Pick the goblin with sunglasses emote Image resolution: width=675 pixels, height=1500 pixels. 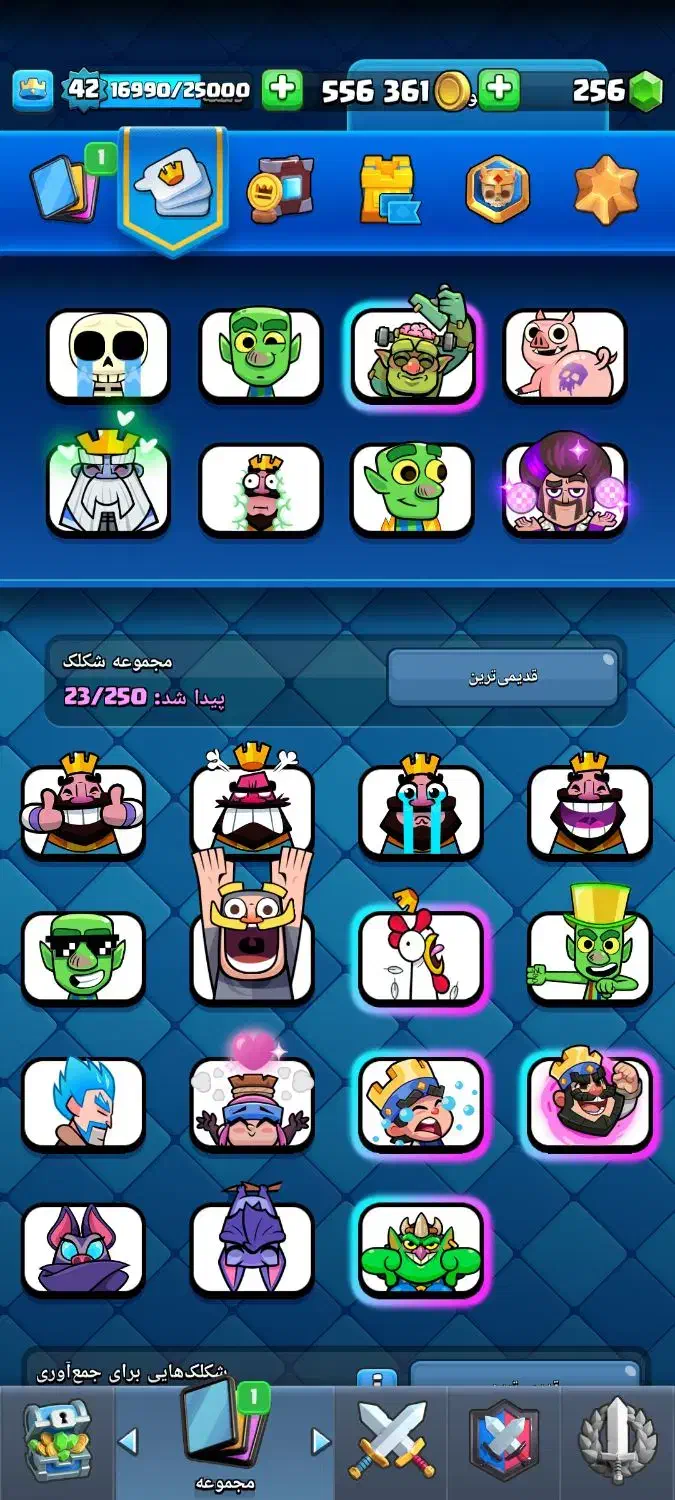pos(83,957)
